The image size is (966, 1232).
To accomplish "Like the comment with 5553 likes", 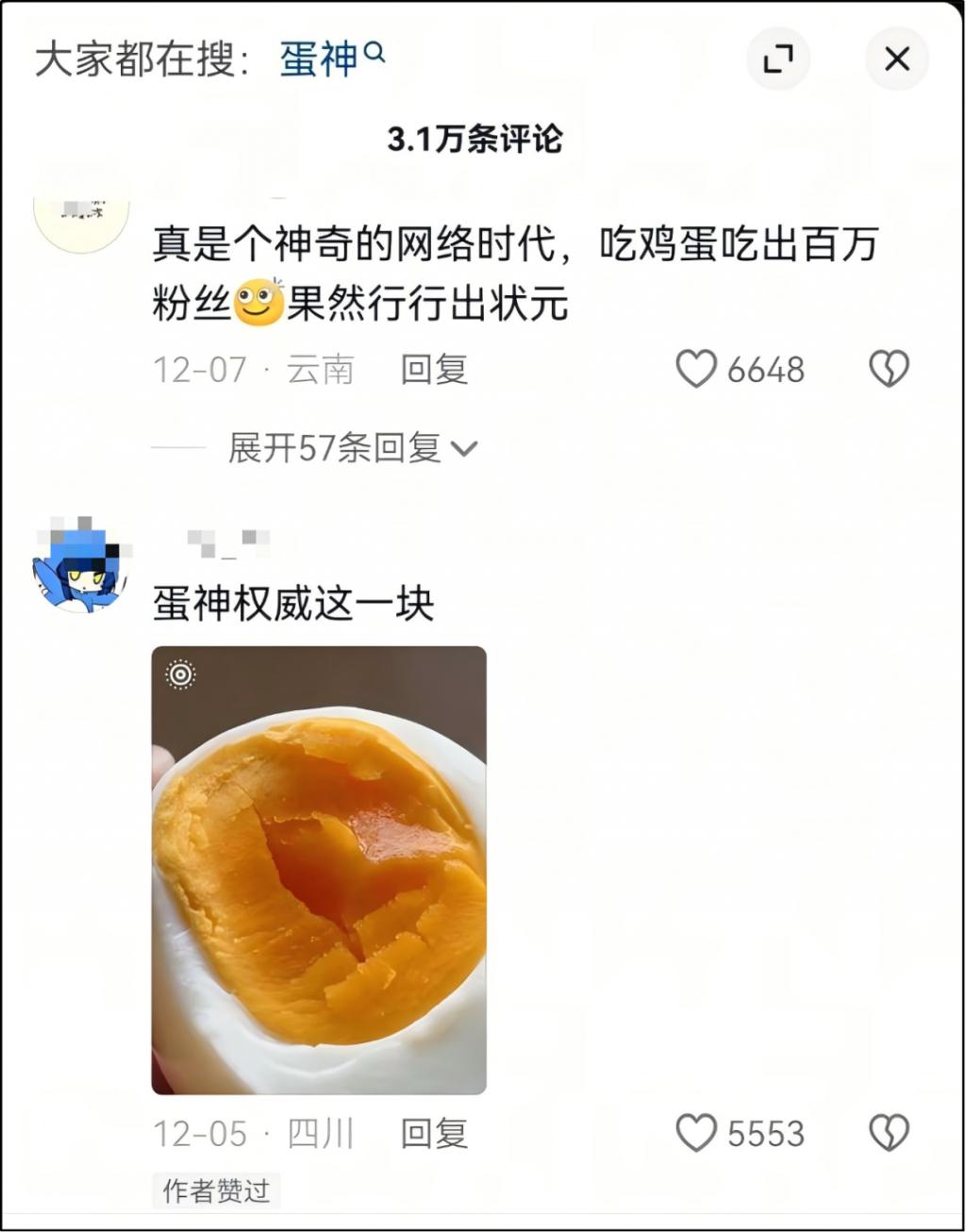I will [x=697, y=1133].
